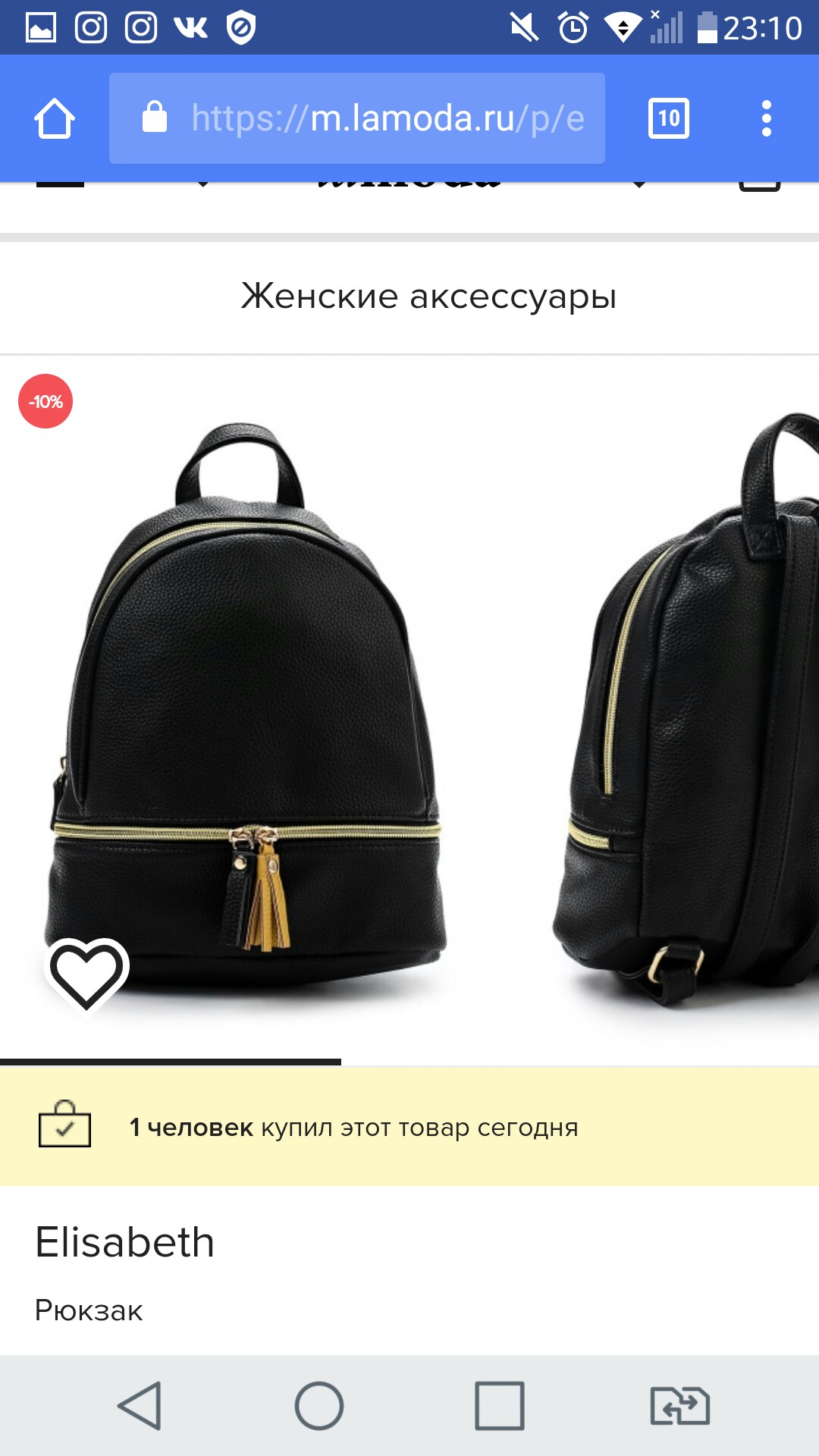The image size is (819, 1456).
Task: Go back with the system back button
Action: [140, 1405]
